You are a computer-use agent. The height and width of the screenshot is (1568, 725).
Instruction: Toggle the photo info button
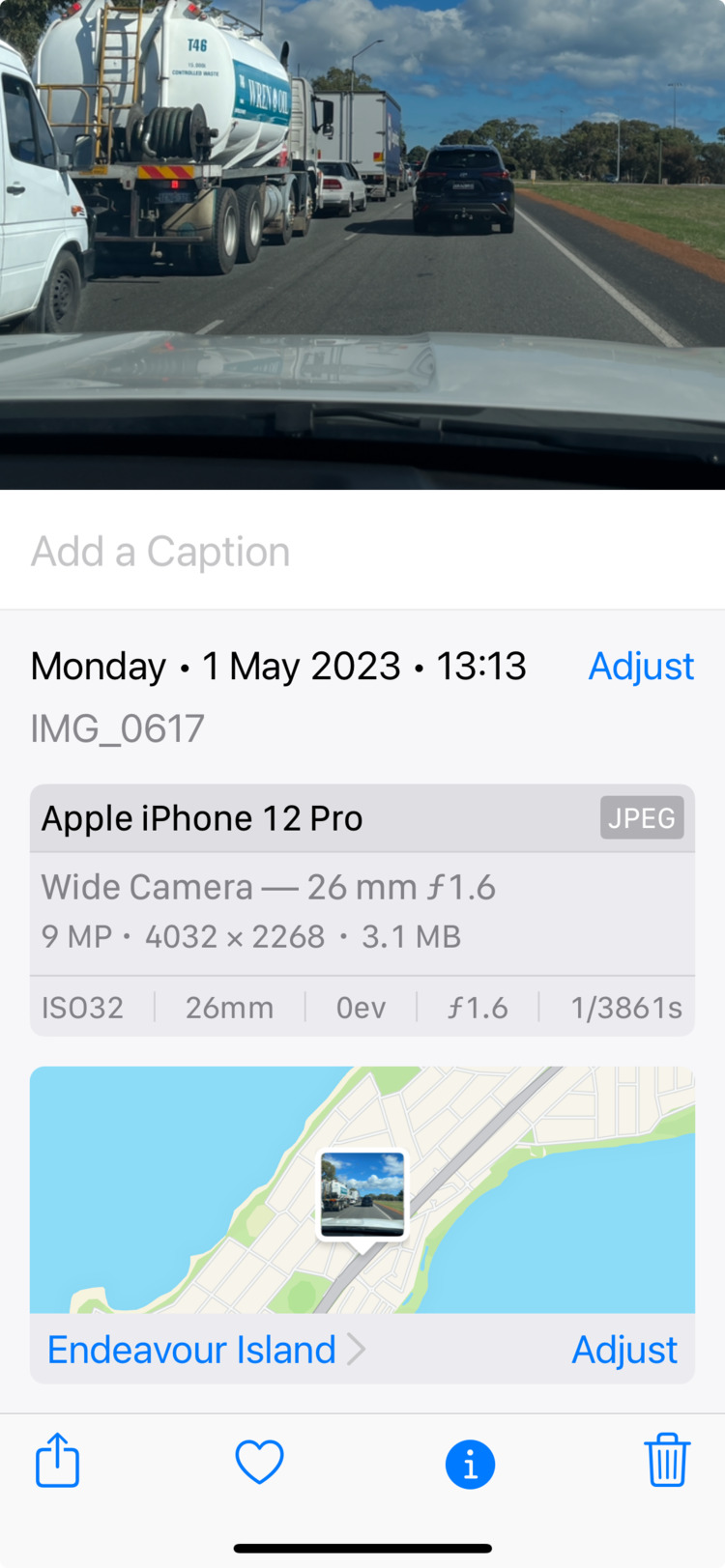(x=470, y=1464)
